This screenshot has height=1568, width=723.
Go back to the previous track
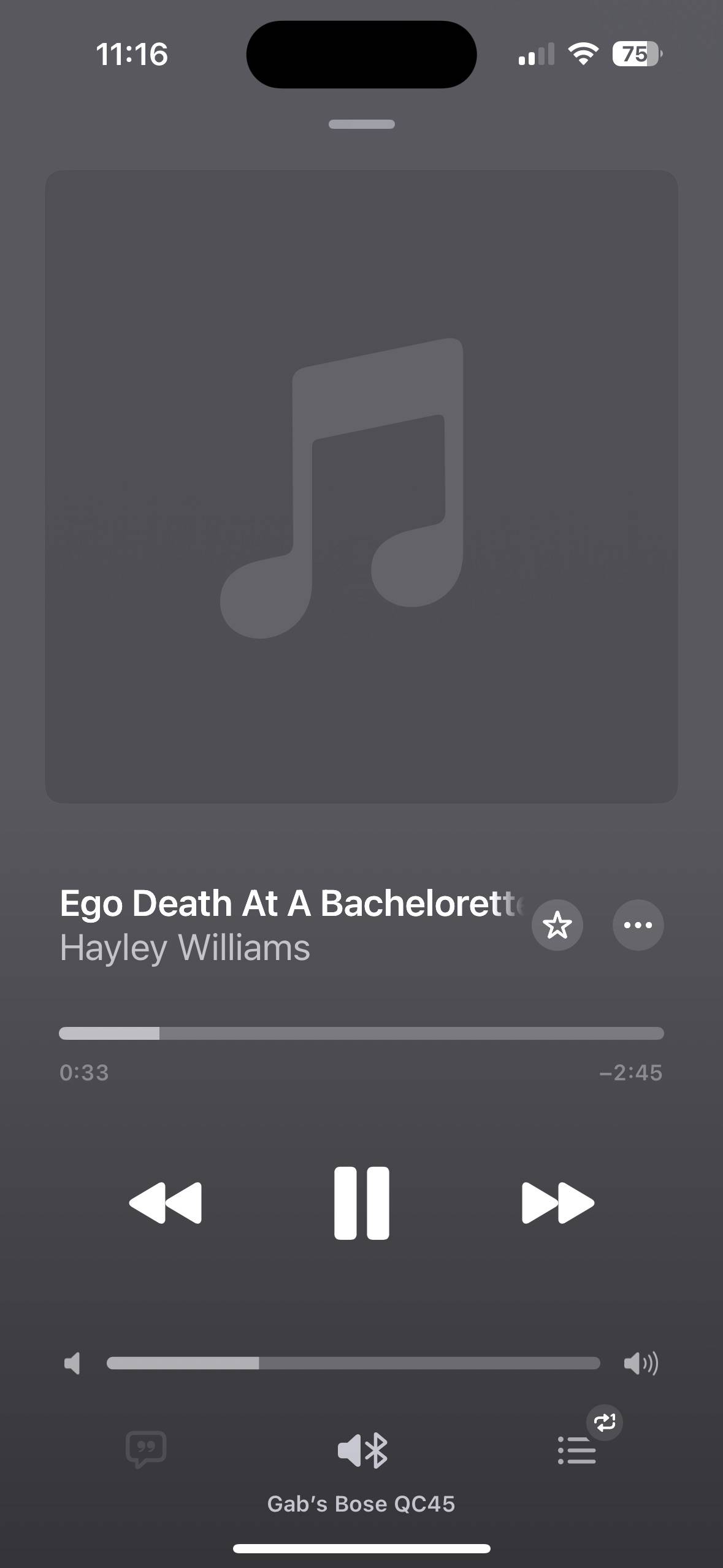(x=166, y=1203)
